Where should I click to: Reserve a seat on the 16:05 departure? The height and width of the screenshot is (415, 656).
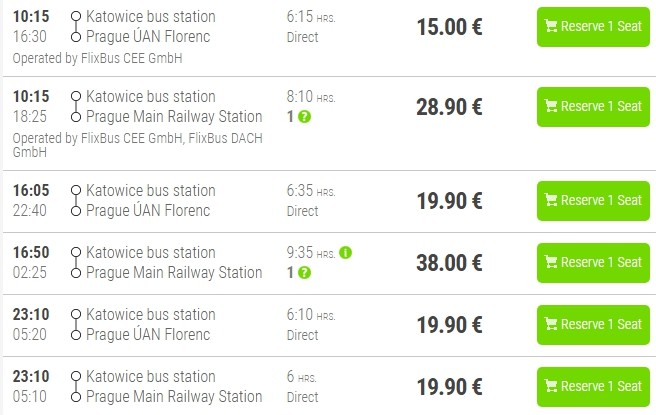pyautogui.click(x=591, y=200)
